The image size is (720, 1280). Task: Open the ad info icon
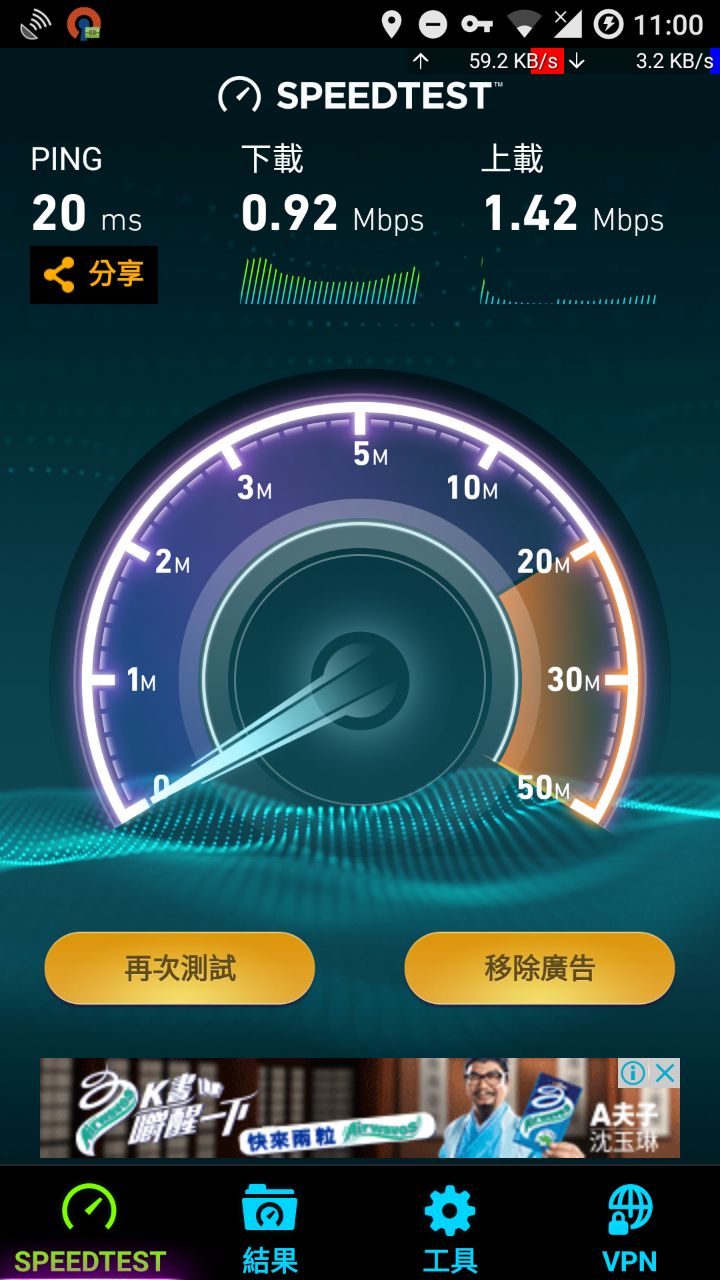(633, 1073)
